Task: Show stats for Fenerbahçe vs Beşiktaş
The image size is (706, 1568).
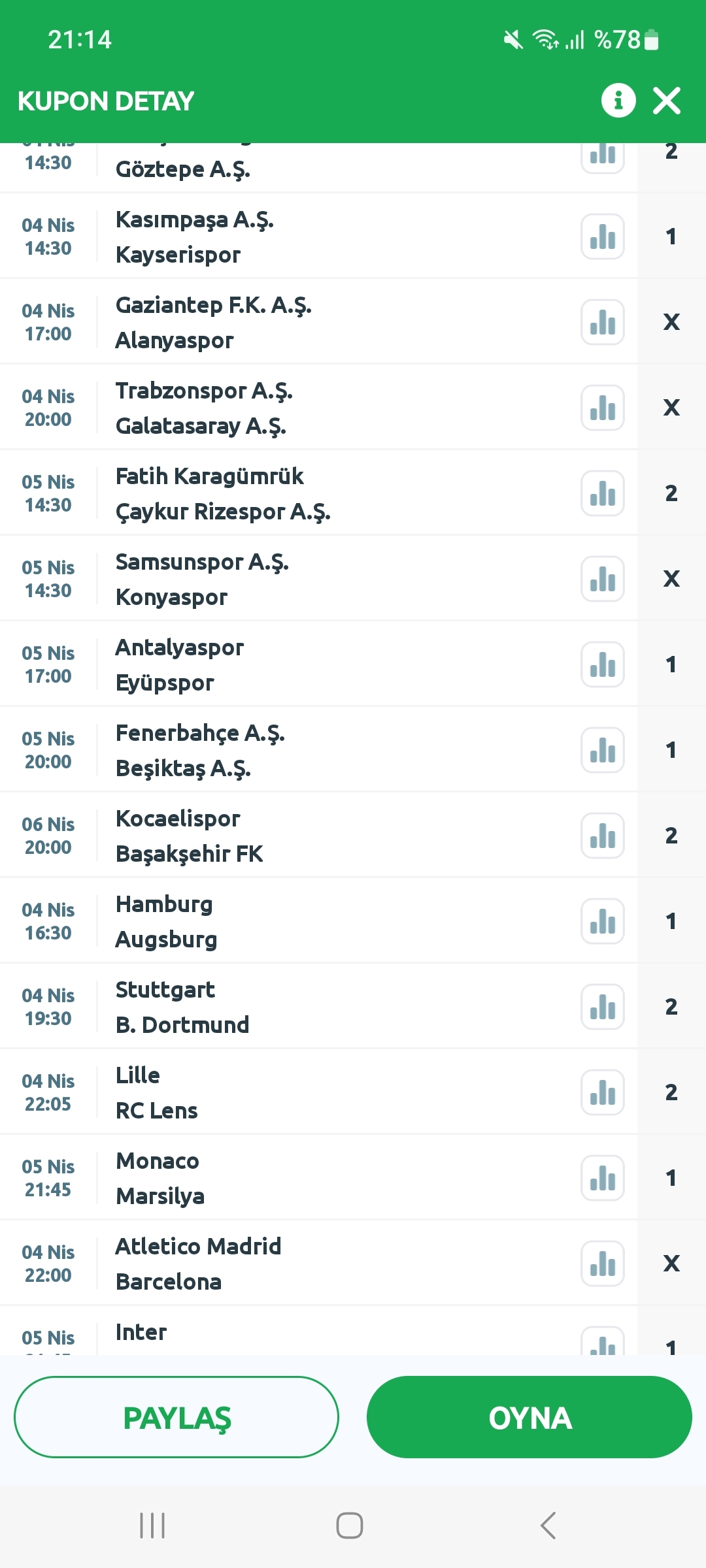Action: pos(602,750)
